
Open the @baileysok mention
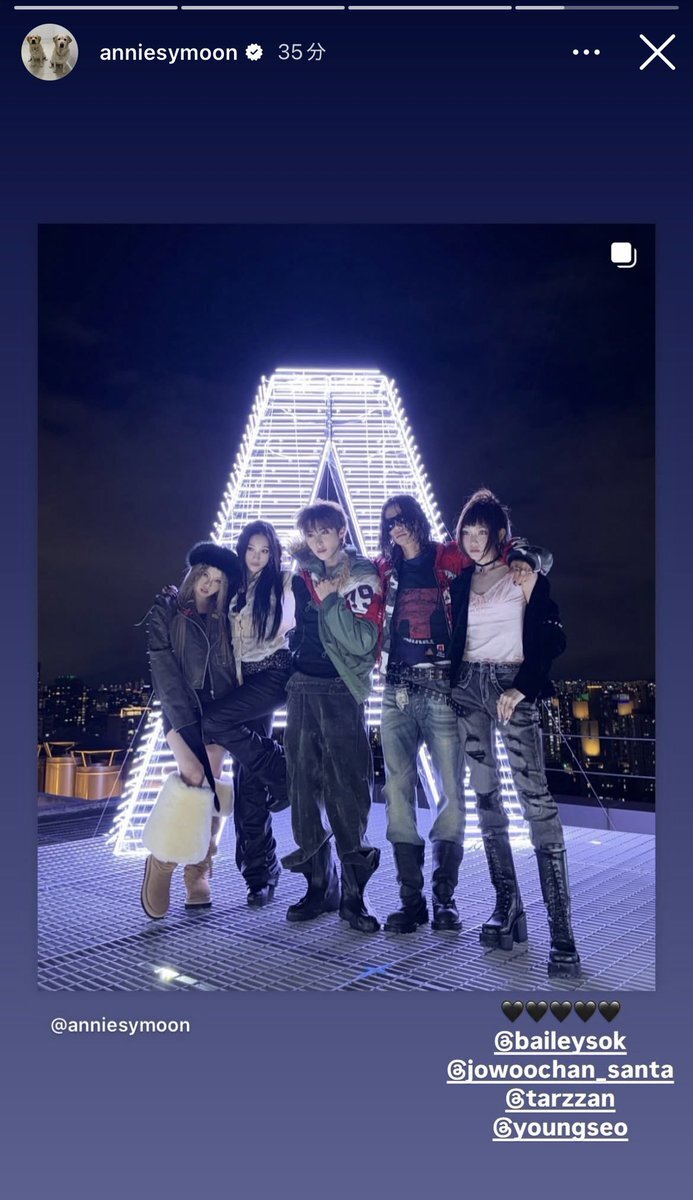coord(560,1041)
